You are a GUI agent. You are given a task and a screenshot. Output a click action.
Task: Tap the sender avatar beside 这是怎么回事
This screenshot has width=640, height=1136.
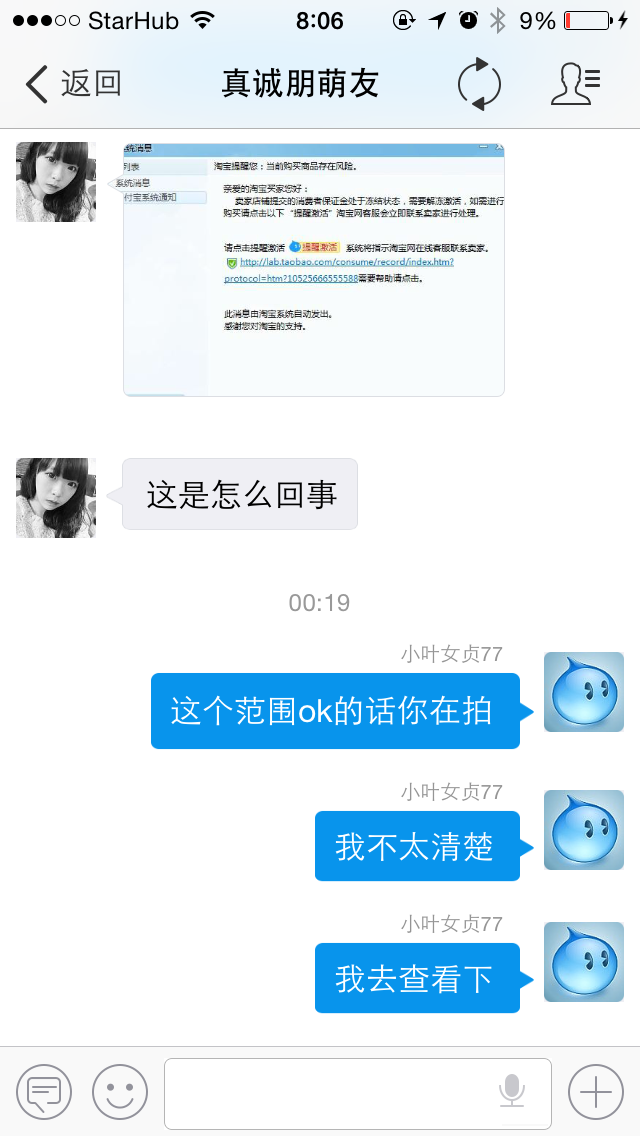[56, 498]
